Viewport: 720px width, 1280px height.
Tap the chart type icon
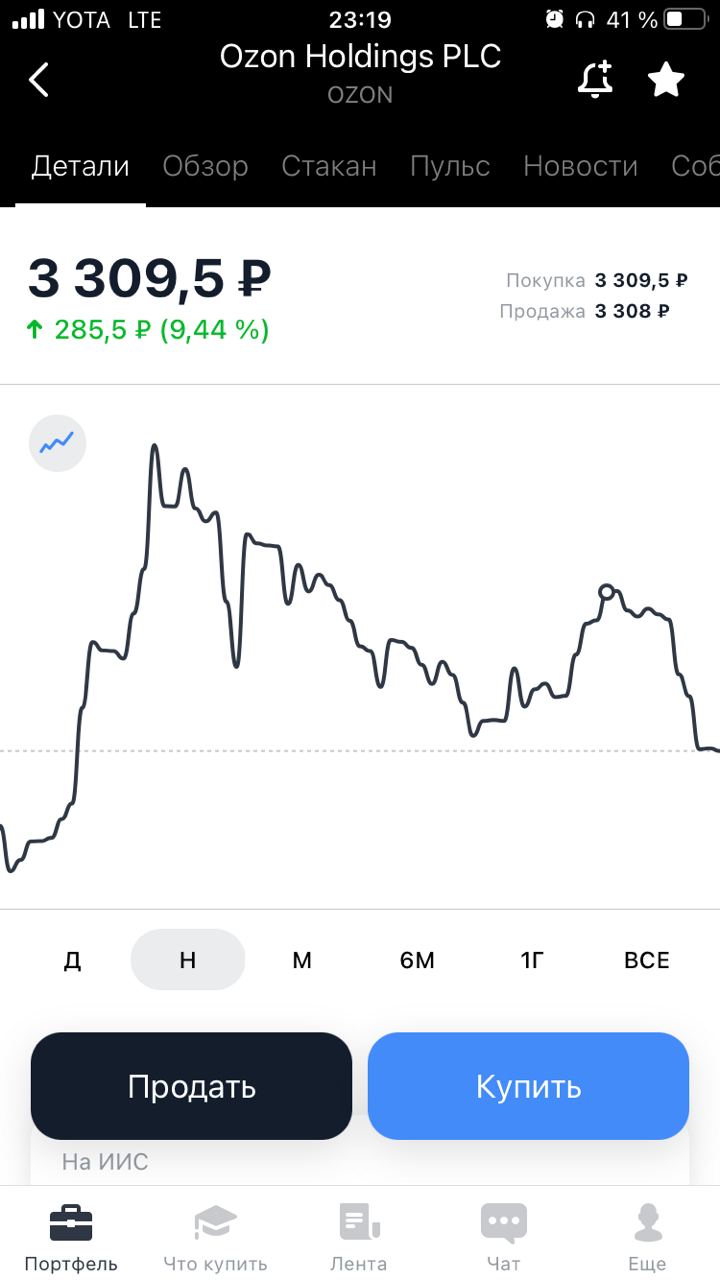coord(57,442)
